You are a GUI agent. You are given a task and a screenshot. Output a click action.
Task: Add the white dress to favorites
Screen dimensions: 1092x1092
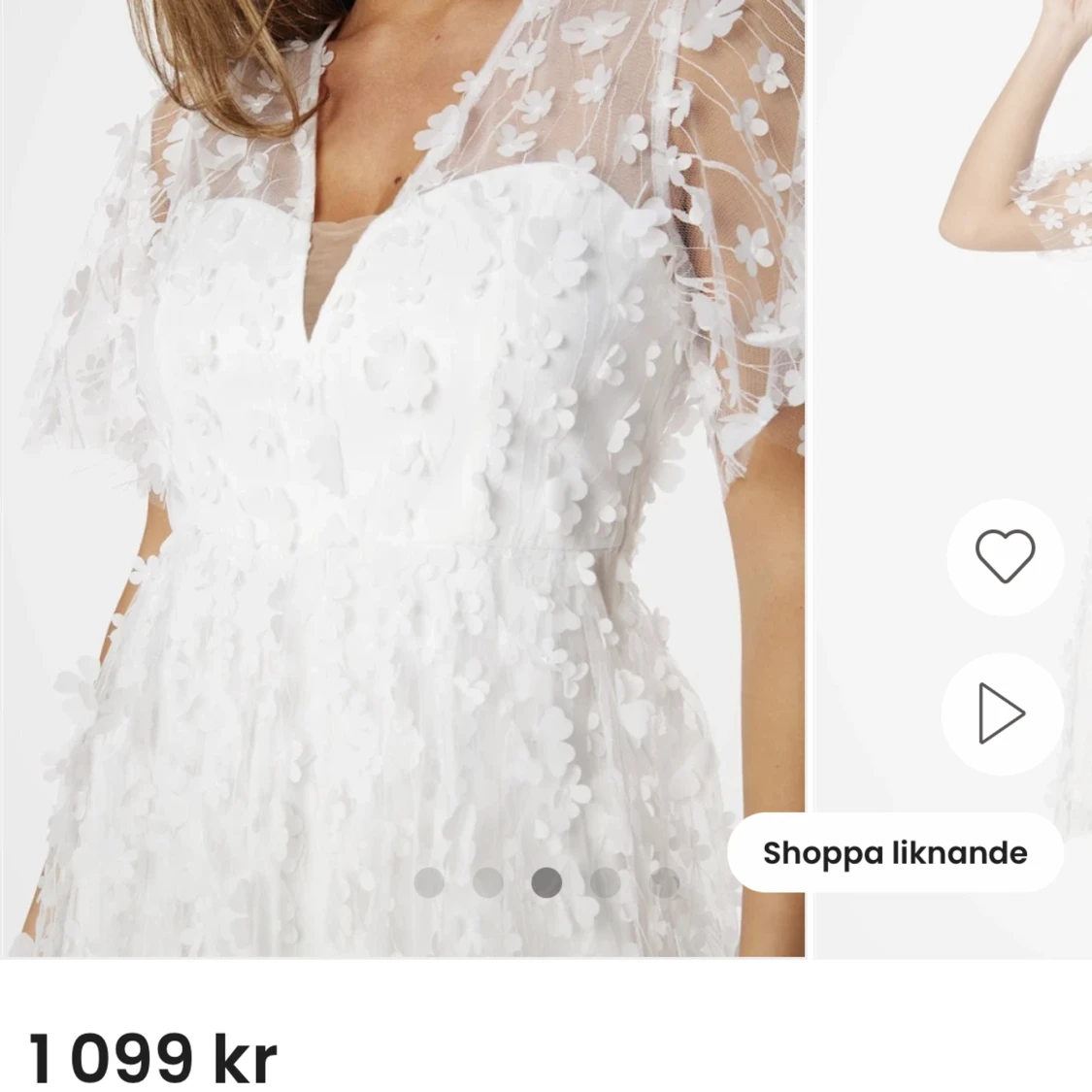(1005, 556)
